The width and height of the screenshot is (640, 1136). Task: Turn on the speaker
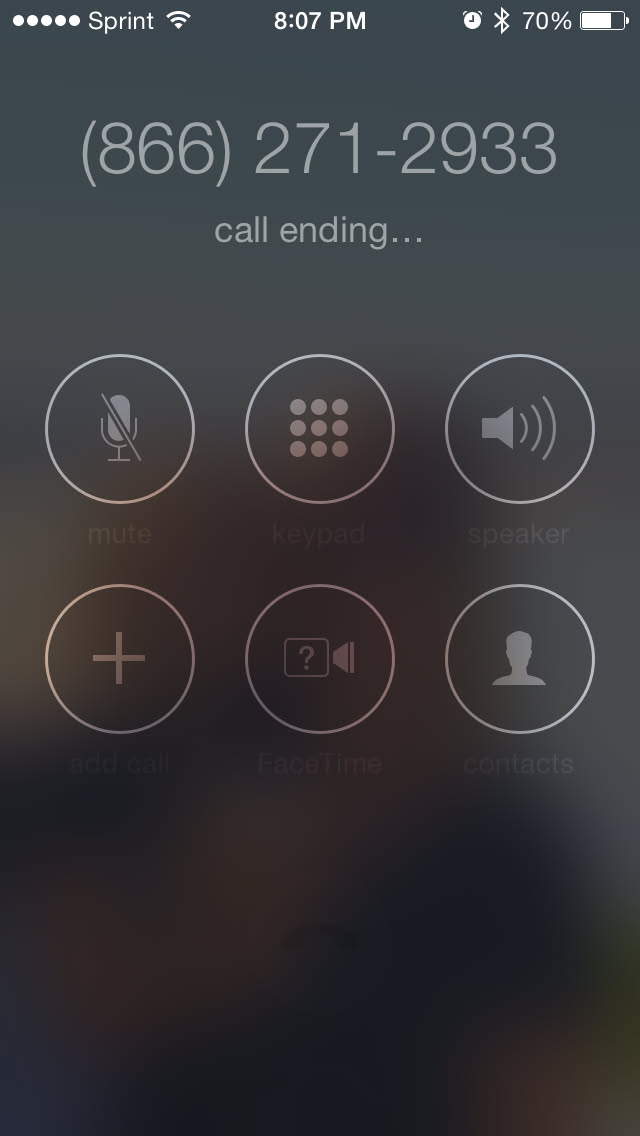click(x=519, y=429)
